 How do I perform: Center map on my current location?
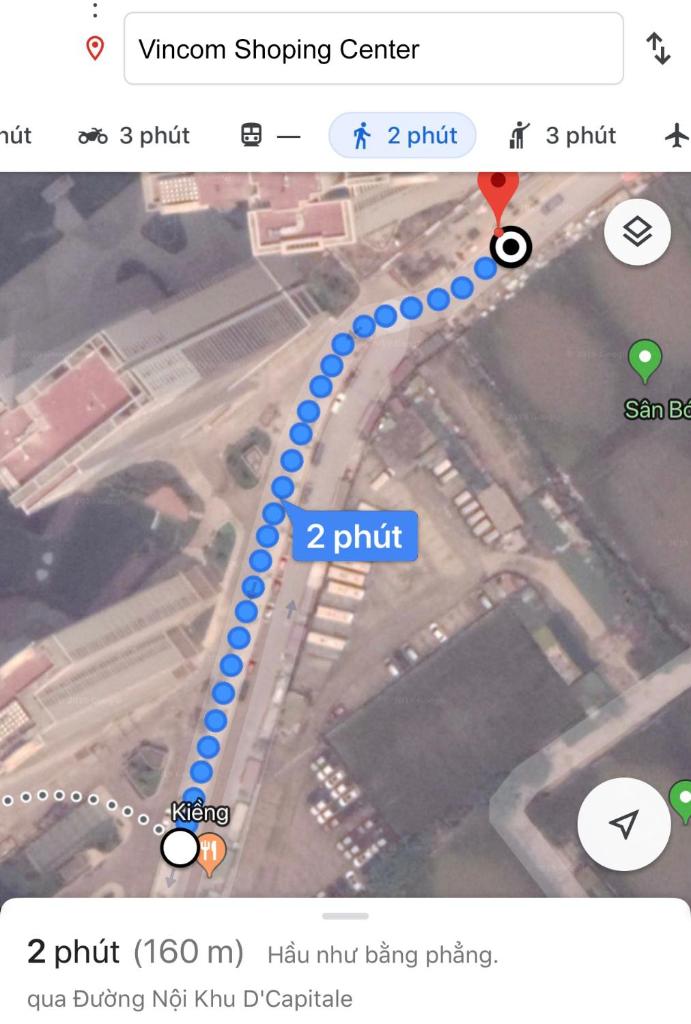tap(623, 824)
